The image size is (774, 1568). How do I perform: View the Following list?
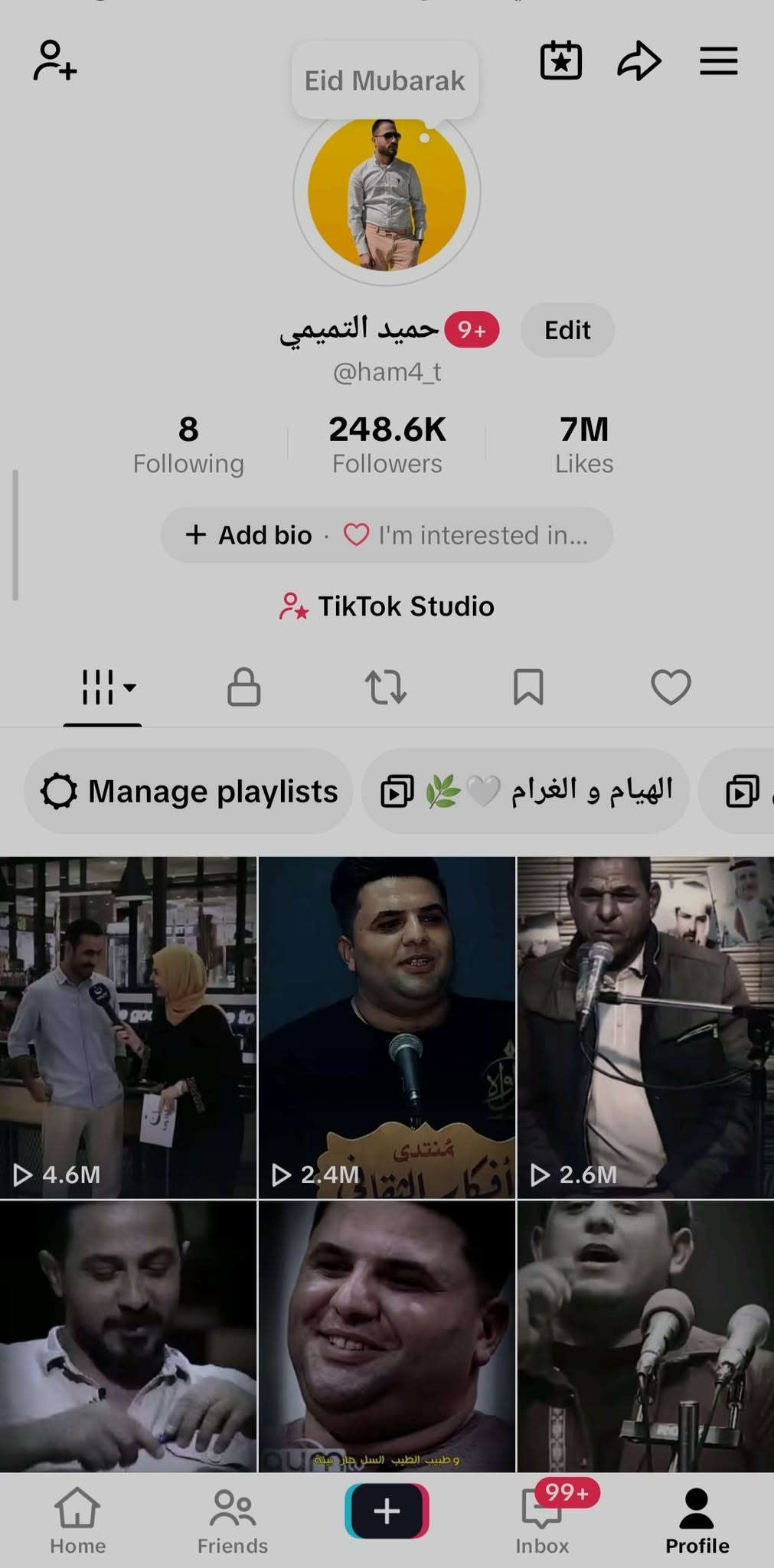pyautogui.click(x=188, y=444)
